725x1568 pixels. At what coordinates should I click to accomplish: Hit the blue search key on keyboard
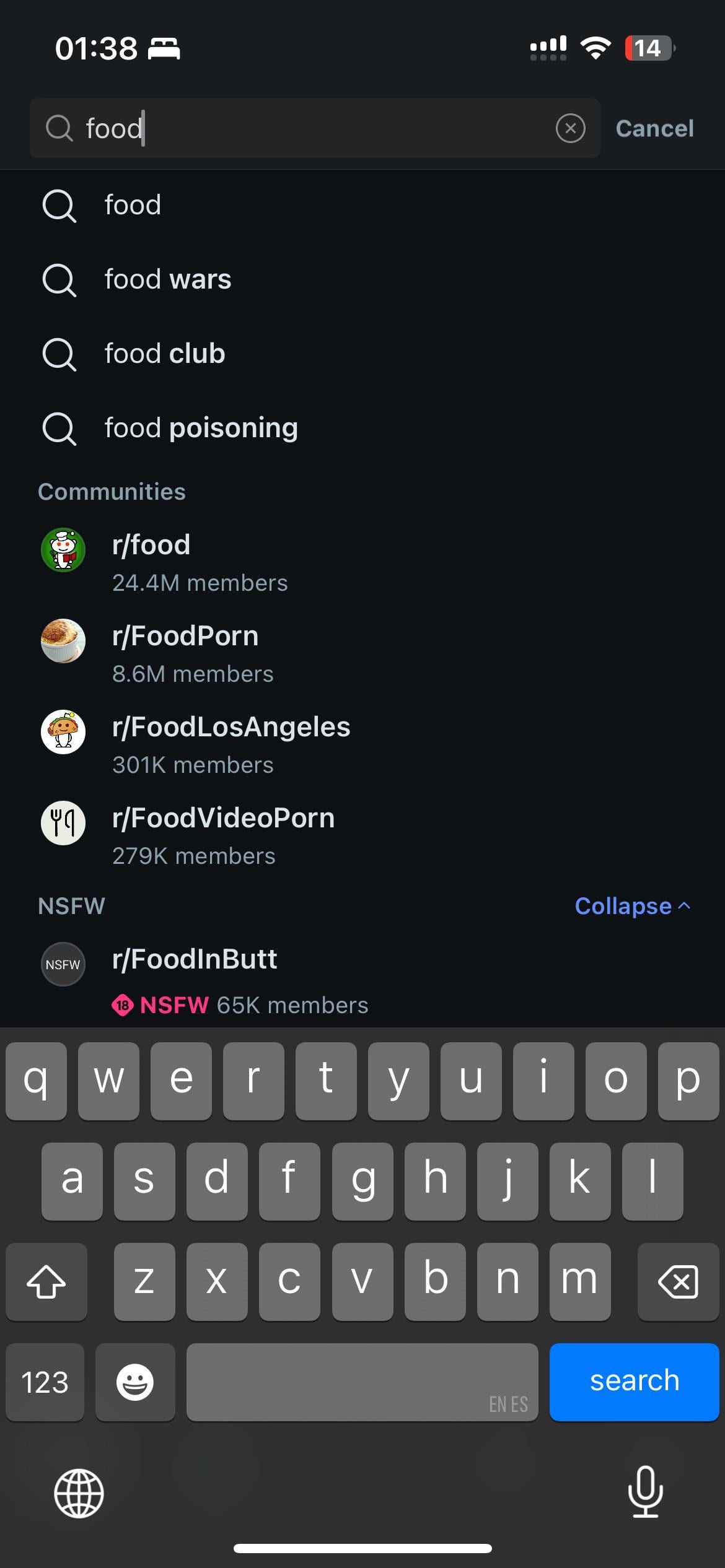coord(634,1382)
